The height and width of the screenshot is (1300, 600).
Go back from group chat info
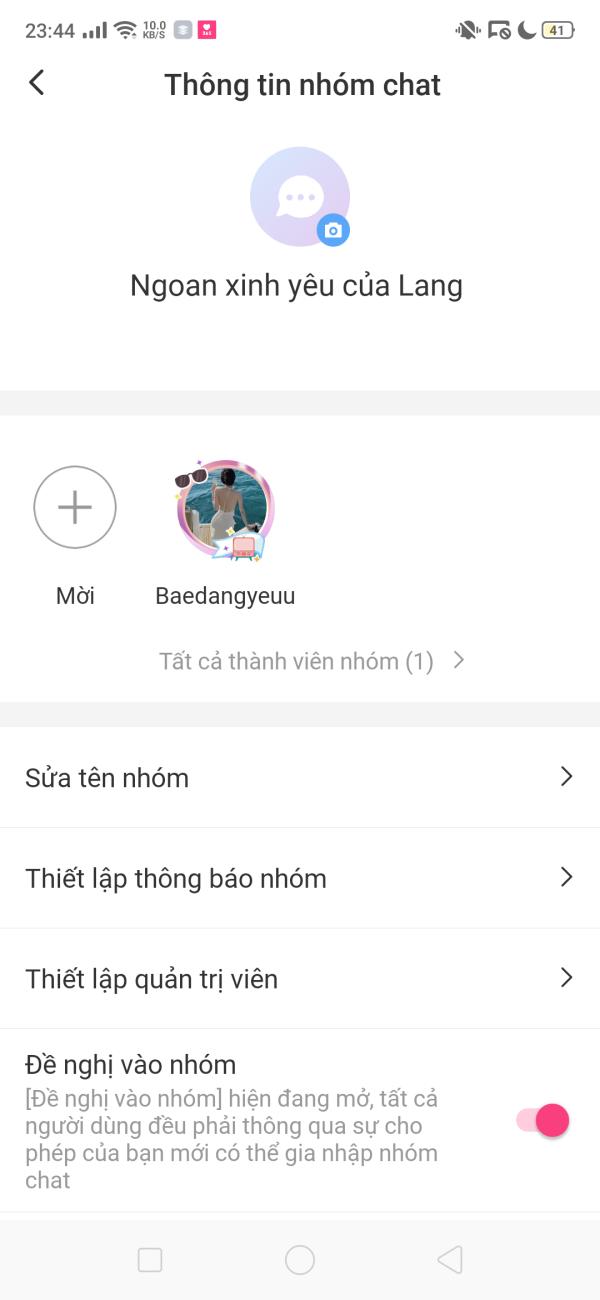[37, 83]
